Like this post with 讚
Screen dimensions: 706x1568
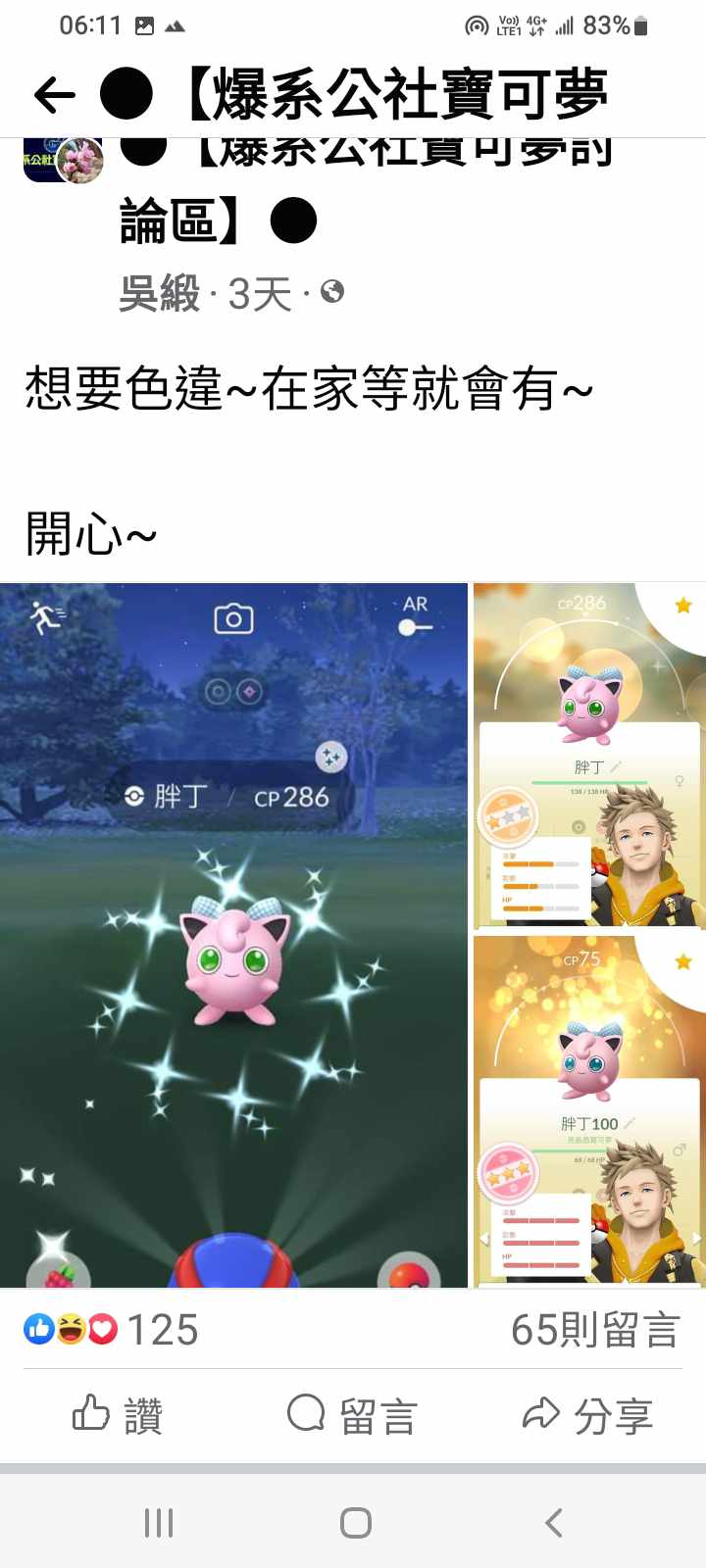[118, 1415]
